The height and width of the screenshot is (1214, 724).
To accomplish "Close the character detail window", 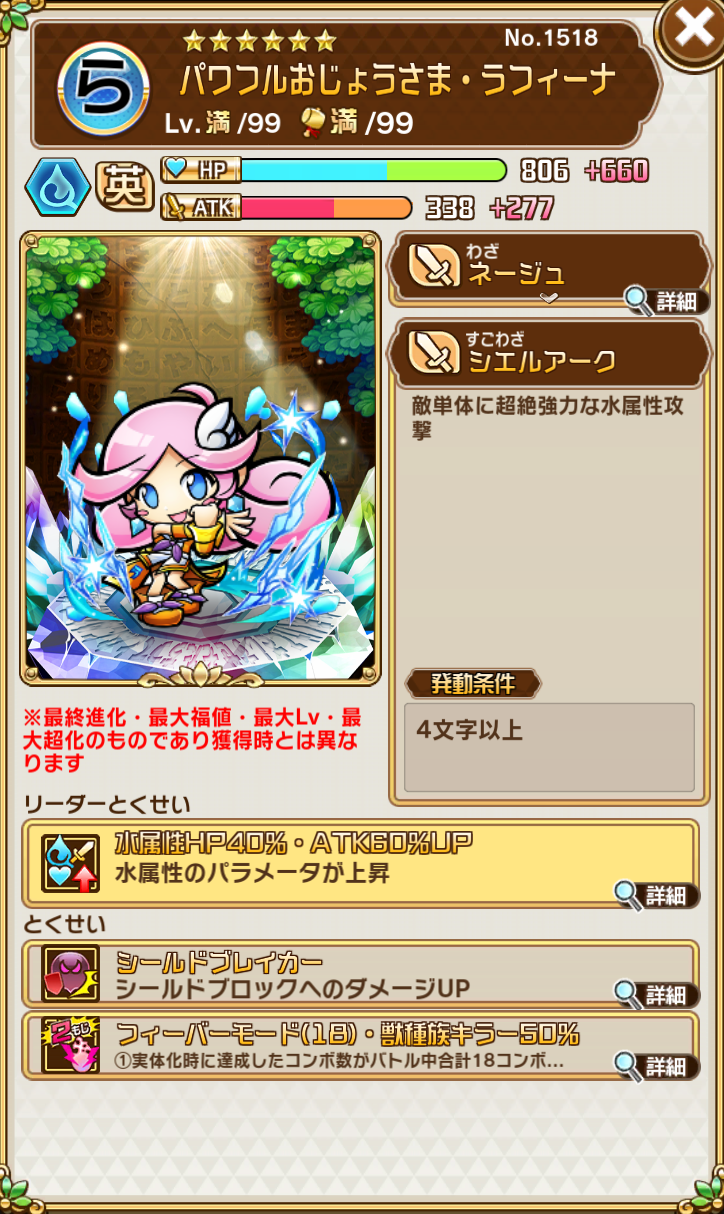I will click(692, 32).
